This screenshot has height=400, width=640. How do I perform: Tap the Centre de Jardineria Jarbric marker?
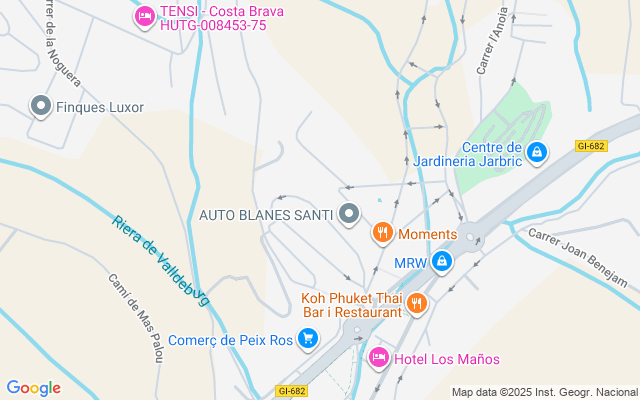coord(537,152)
